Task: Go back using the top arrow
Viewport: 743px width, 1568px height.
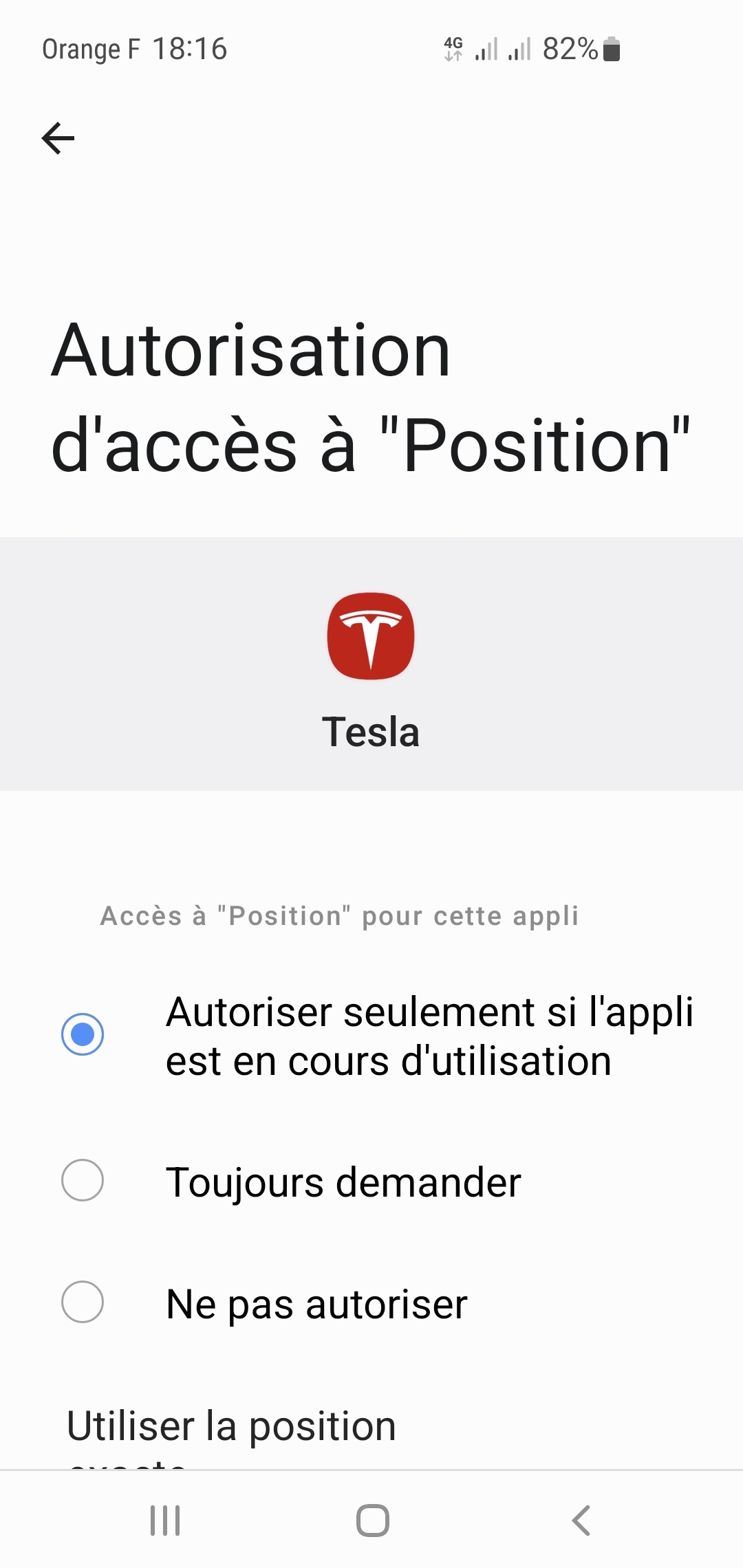Action: 58,138
